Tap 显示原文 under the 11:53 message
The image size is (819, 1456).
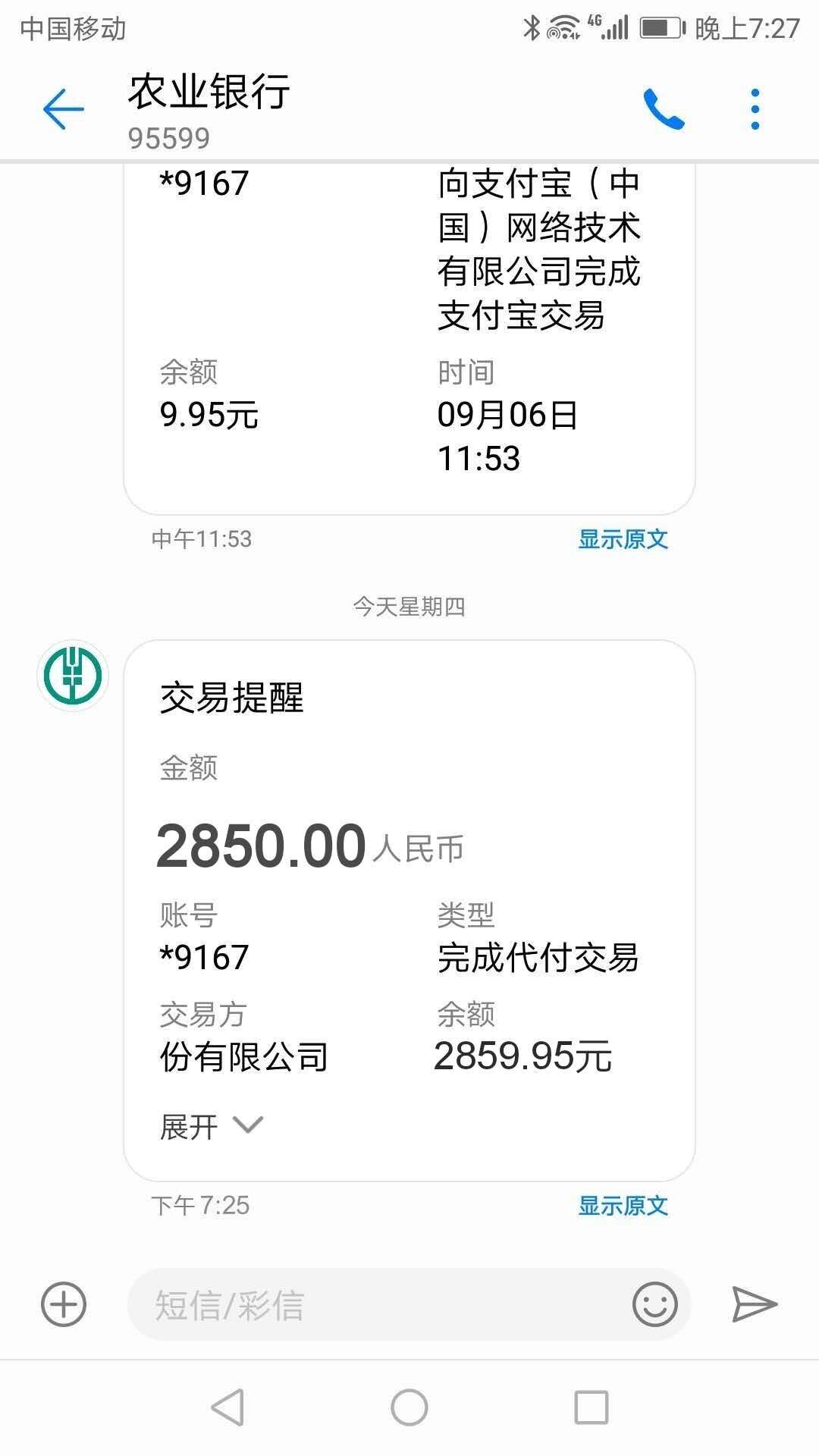coord(623,539)
